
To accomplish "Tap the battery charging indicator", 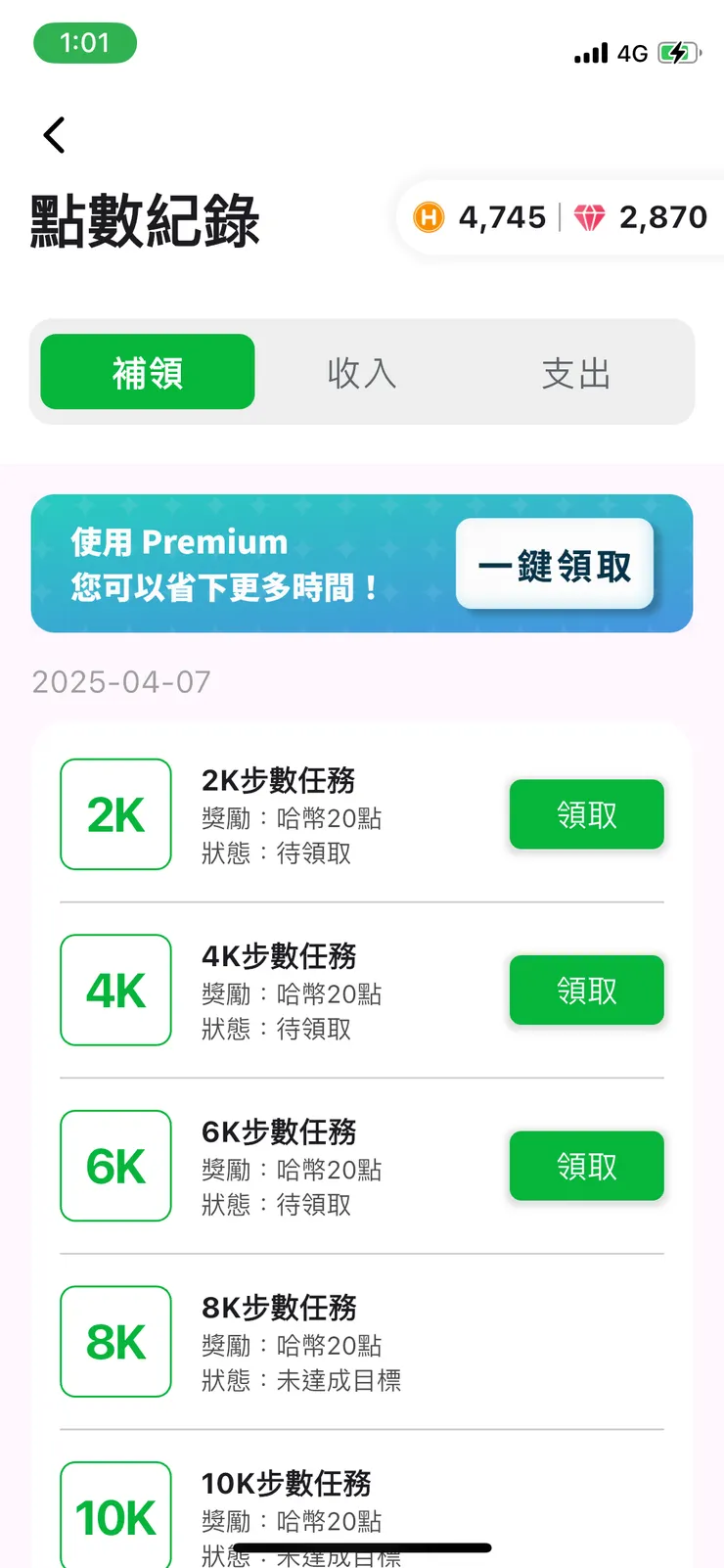I will tap(677, 52).
